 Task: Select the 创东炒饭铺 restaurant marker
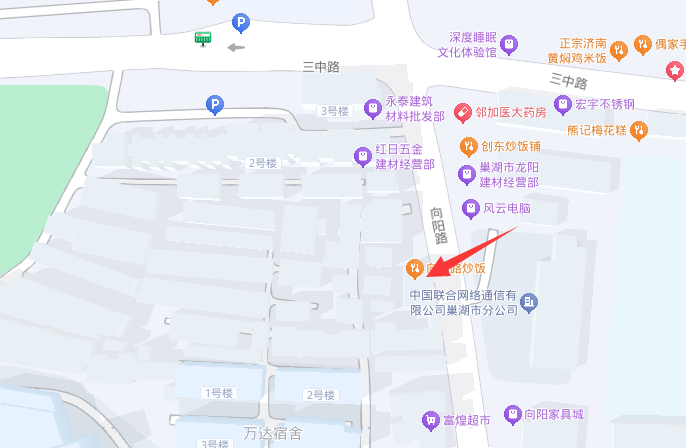tap(468, 146)
